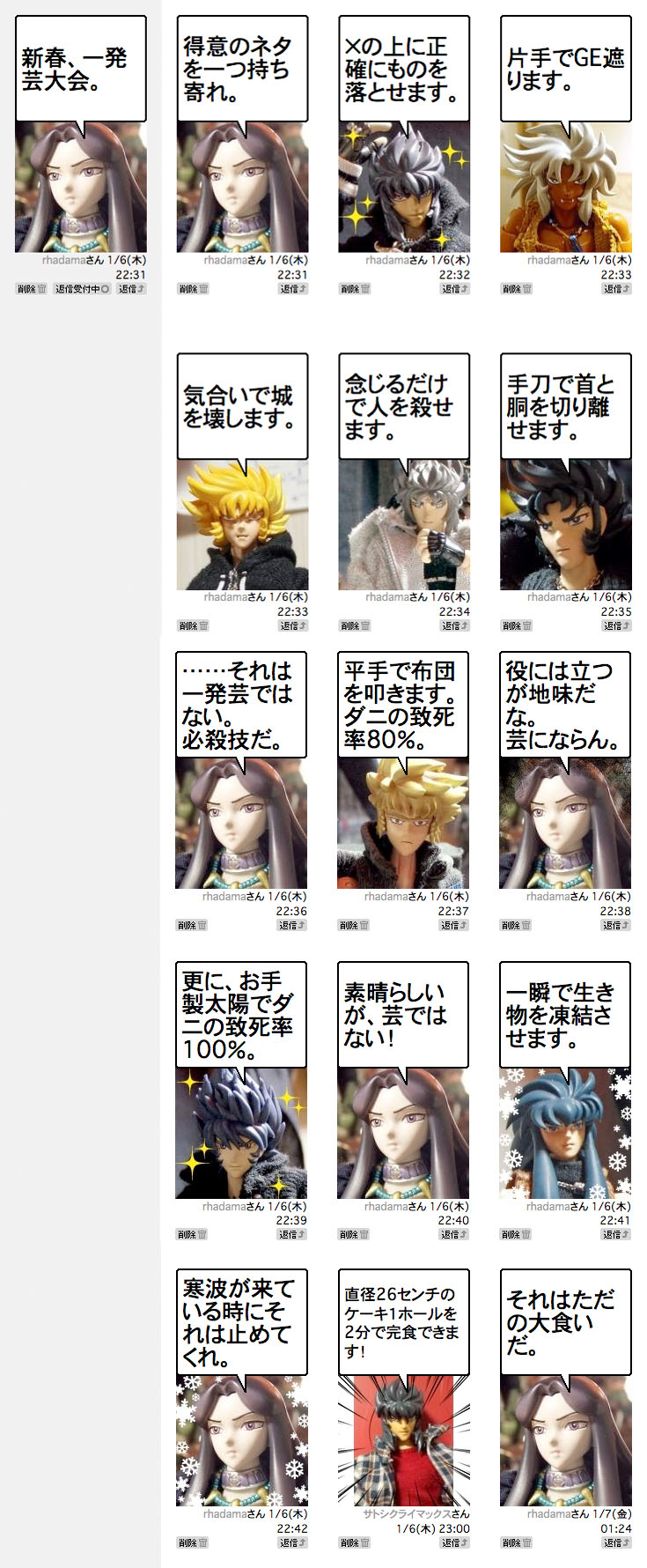Delete the post 新春、一発芸大会。
The image size is (647, 1568).
click(32, 289)
